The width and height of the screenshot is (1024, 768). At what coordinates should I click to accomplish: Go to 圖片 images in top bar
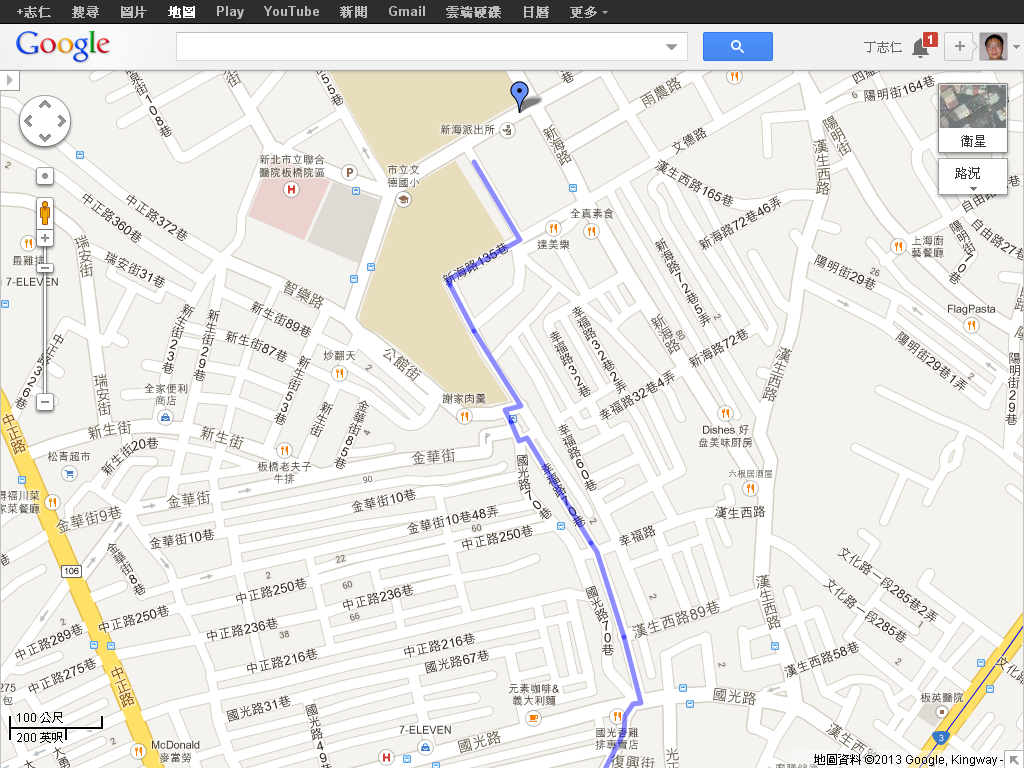click(132, 11)
